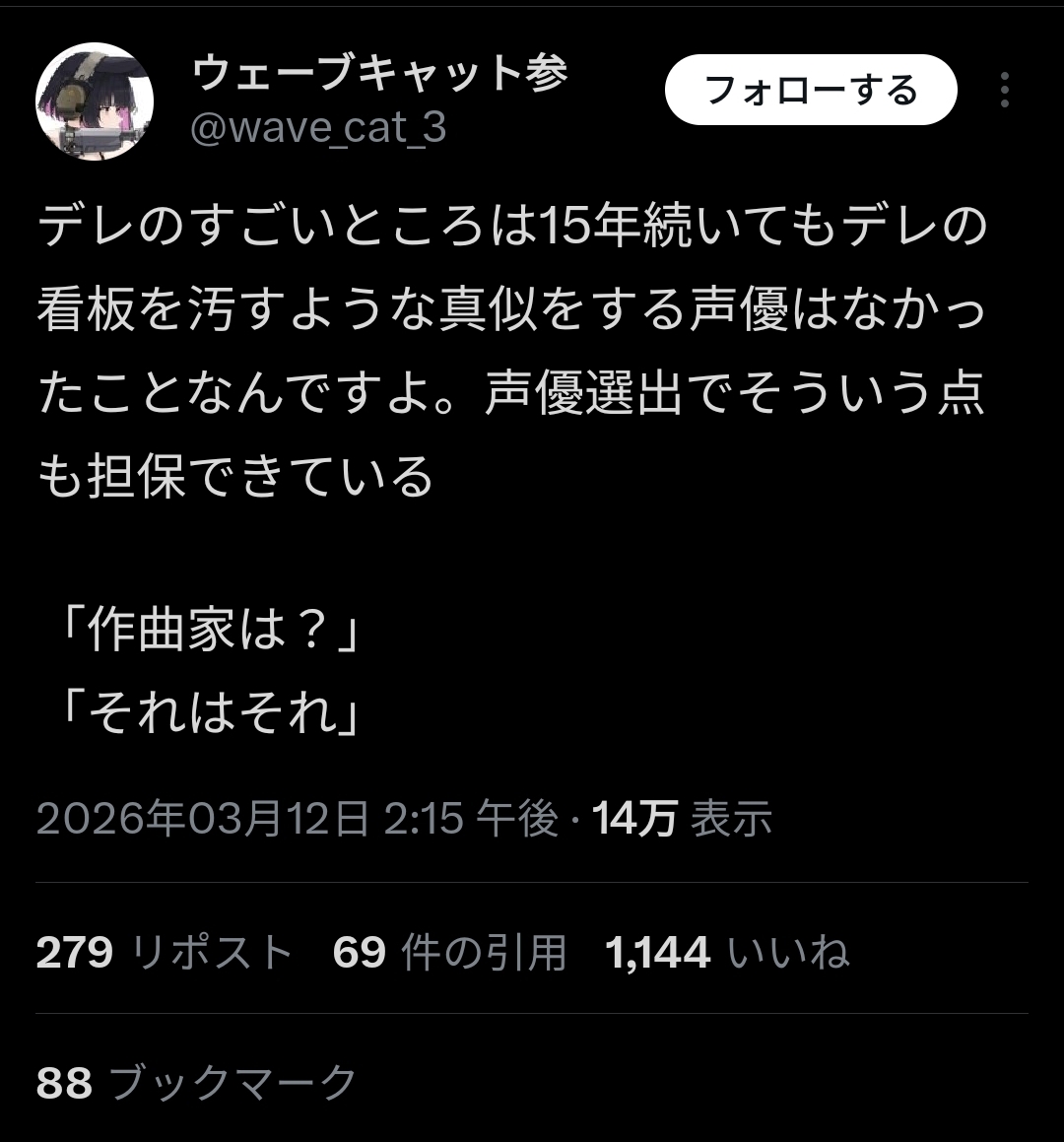Image resolution: width=1064 pixels, height=1142 pixels.
Task: Tap the フォローする button
Action: pyautogui.click(x=811, y=91)
